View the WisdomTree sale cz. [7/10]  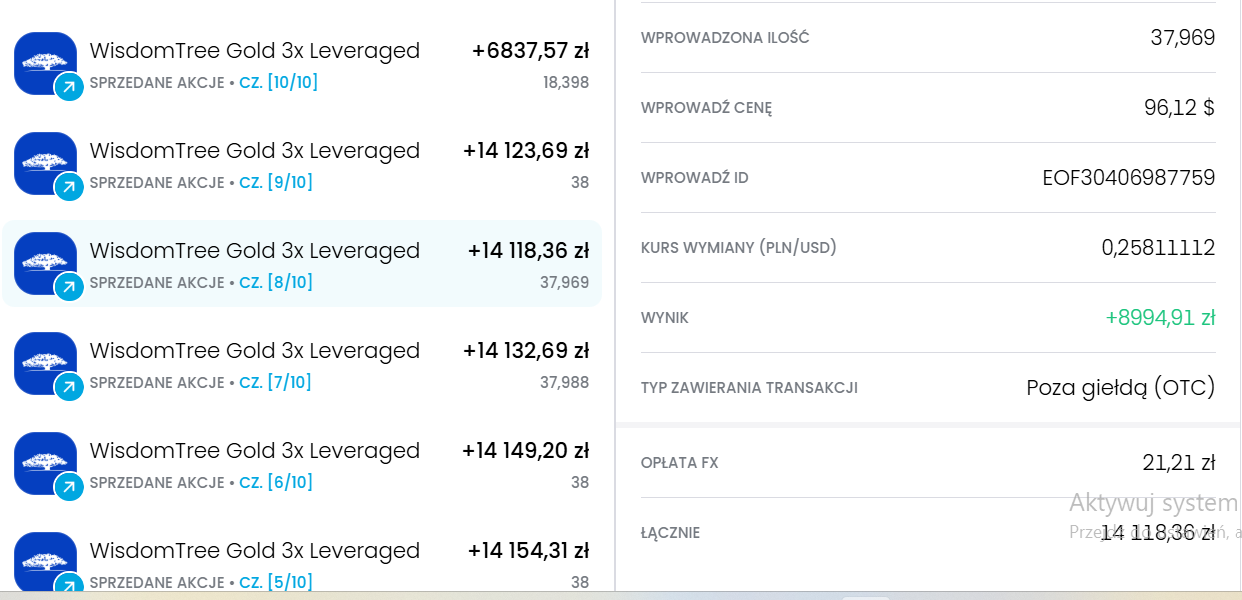tap(300, 364)
